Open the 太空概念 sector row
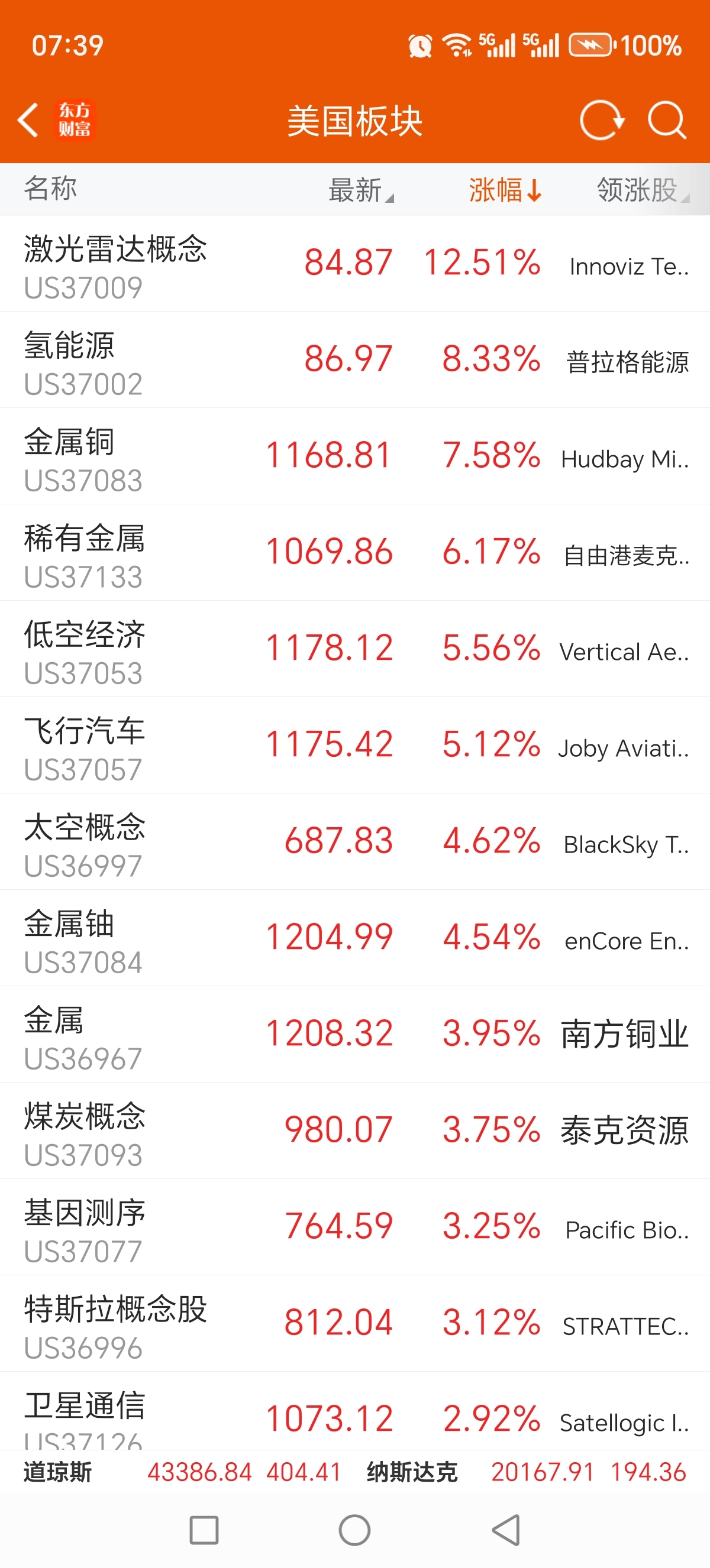This screenshot has height=1568, width=710. coord(355,842)
